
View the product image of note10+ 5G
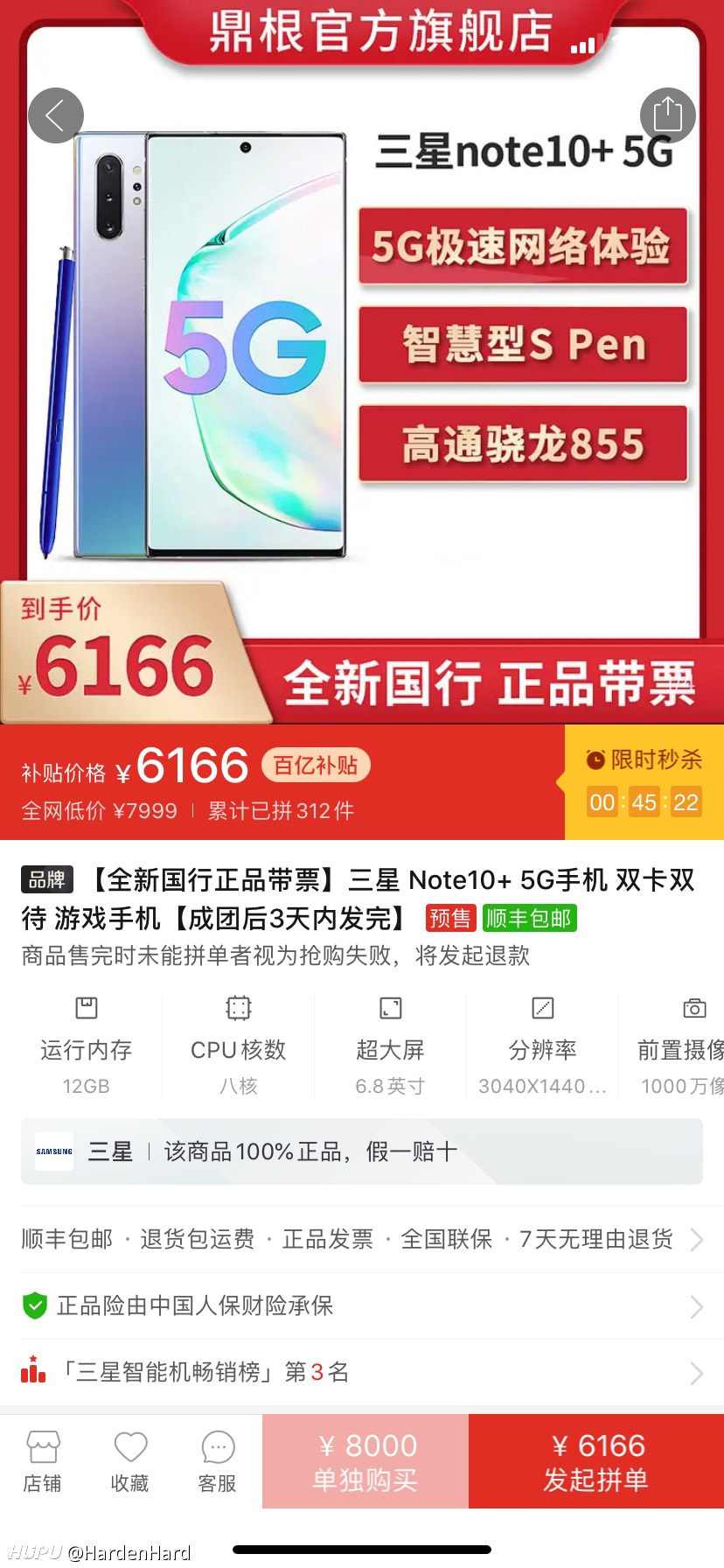(362, 362)
